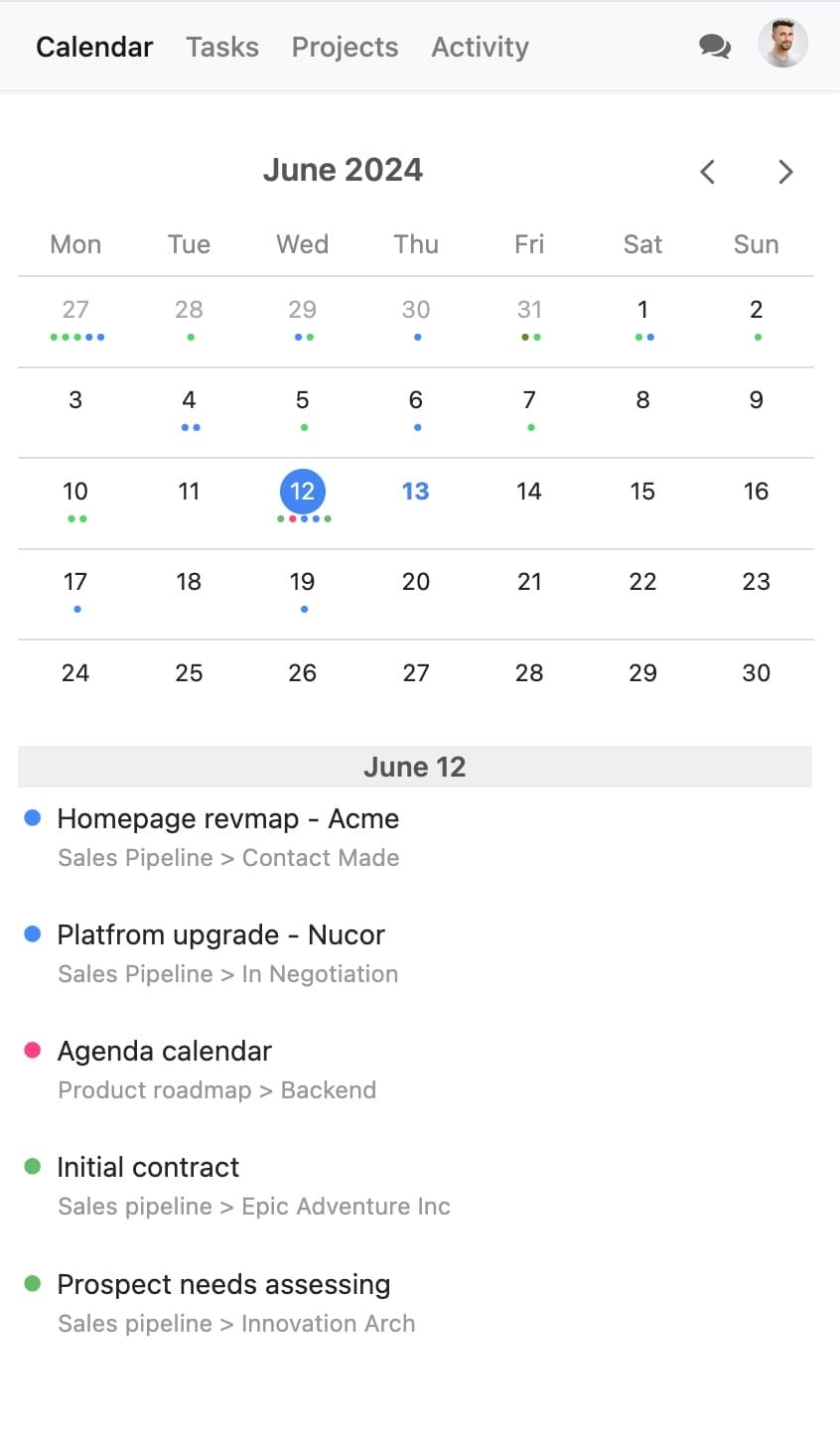840x1434 pixels.
Task: Select the Calendar tab
Action: (x=94, y=46)
